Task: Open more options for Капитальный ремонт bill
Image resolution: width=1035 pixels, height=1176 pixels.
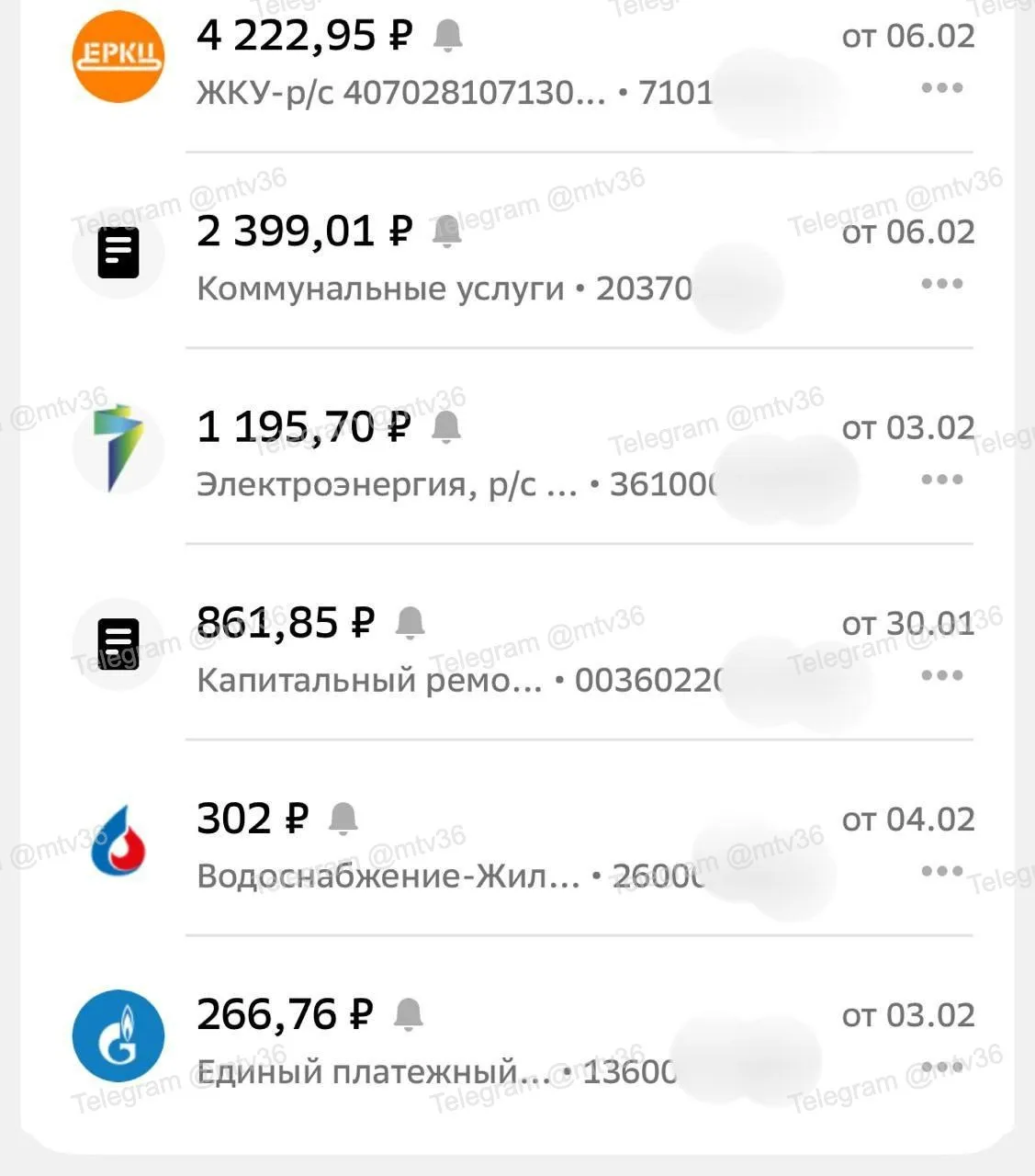Action: point(941,675)
